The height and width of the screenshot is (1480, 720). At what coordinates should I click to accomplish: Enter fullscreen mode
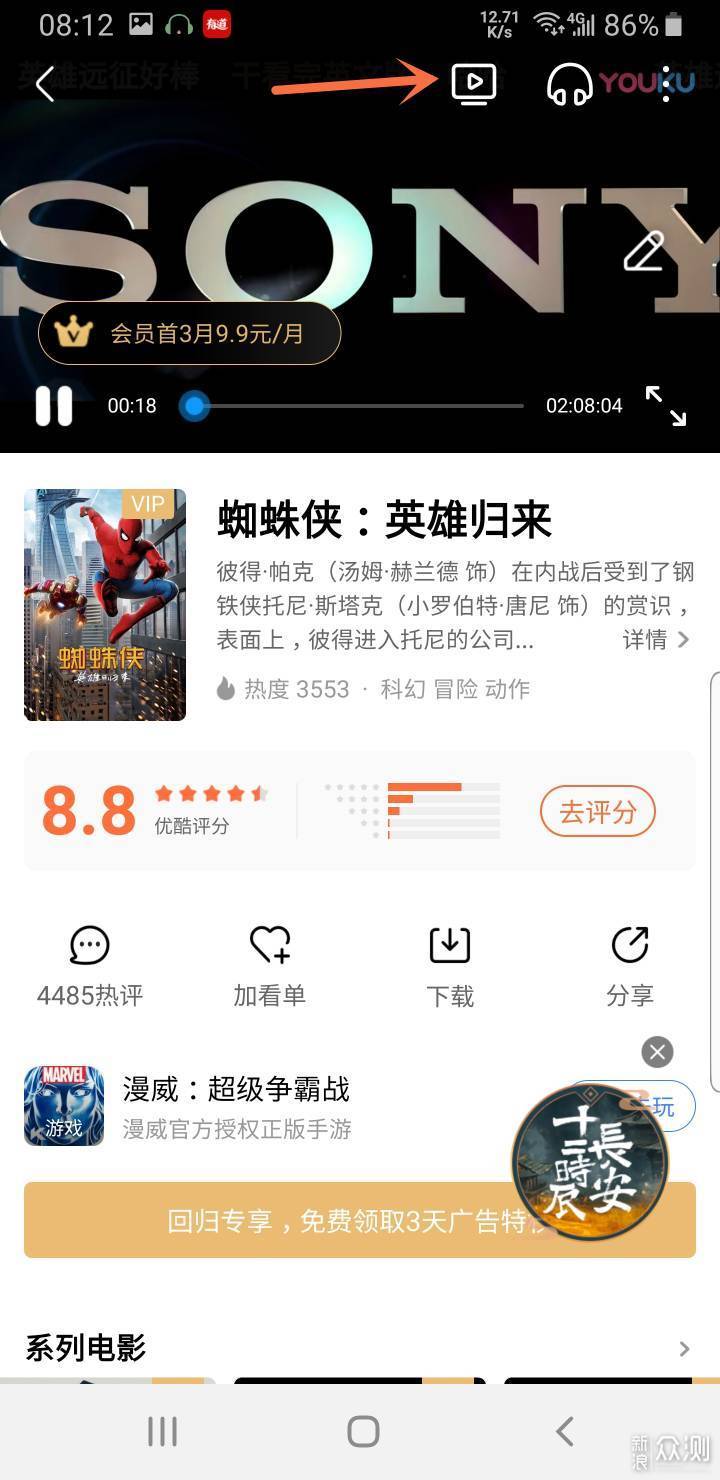click(665, 406)
